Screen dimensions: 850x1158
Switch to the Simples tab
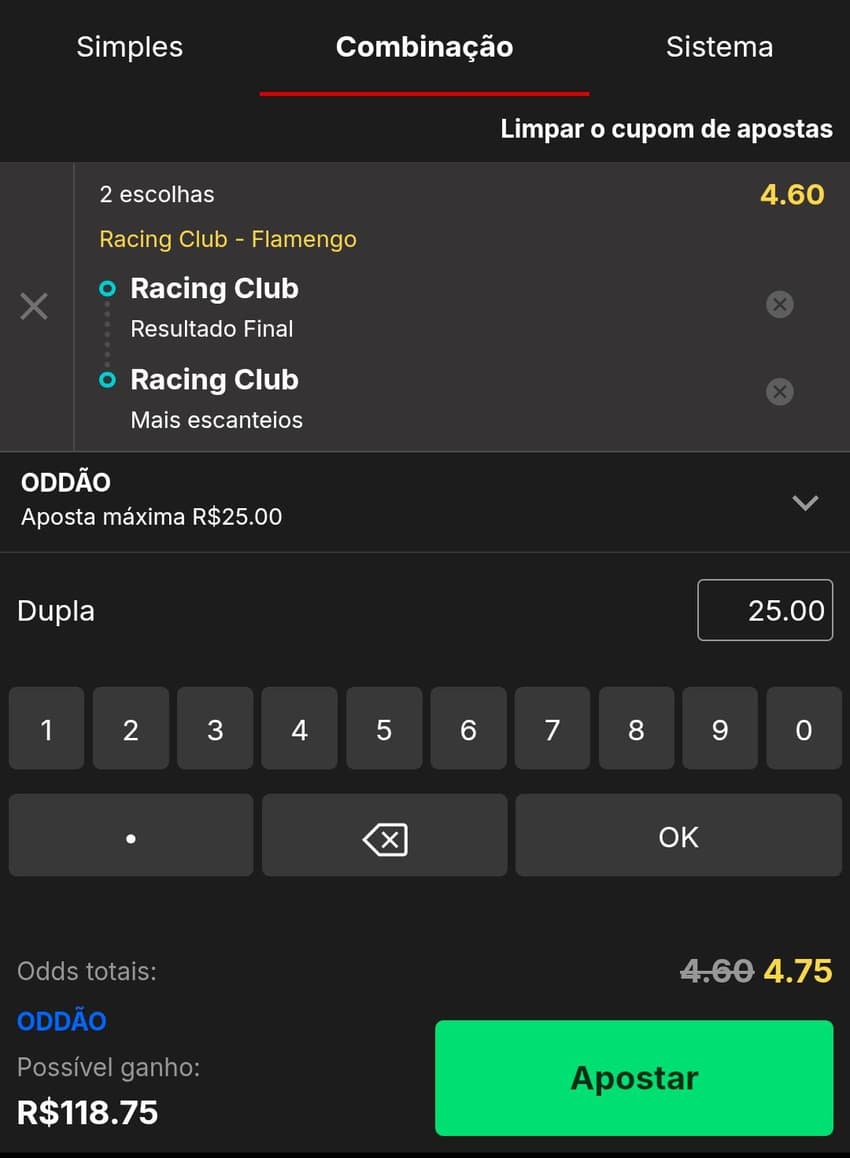(x=129, y=46)
